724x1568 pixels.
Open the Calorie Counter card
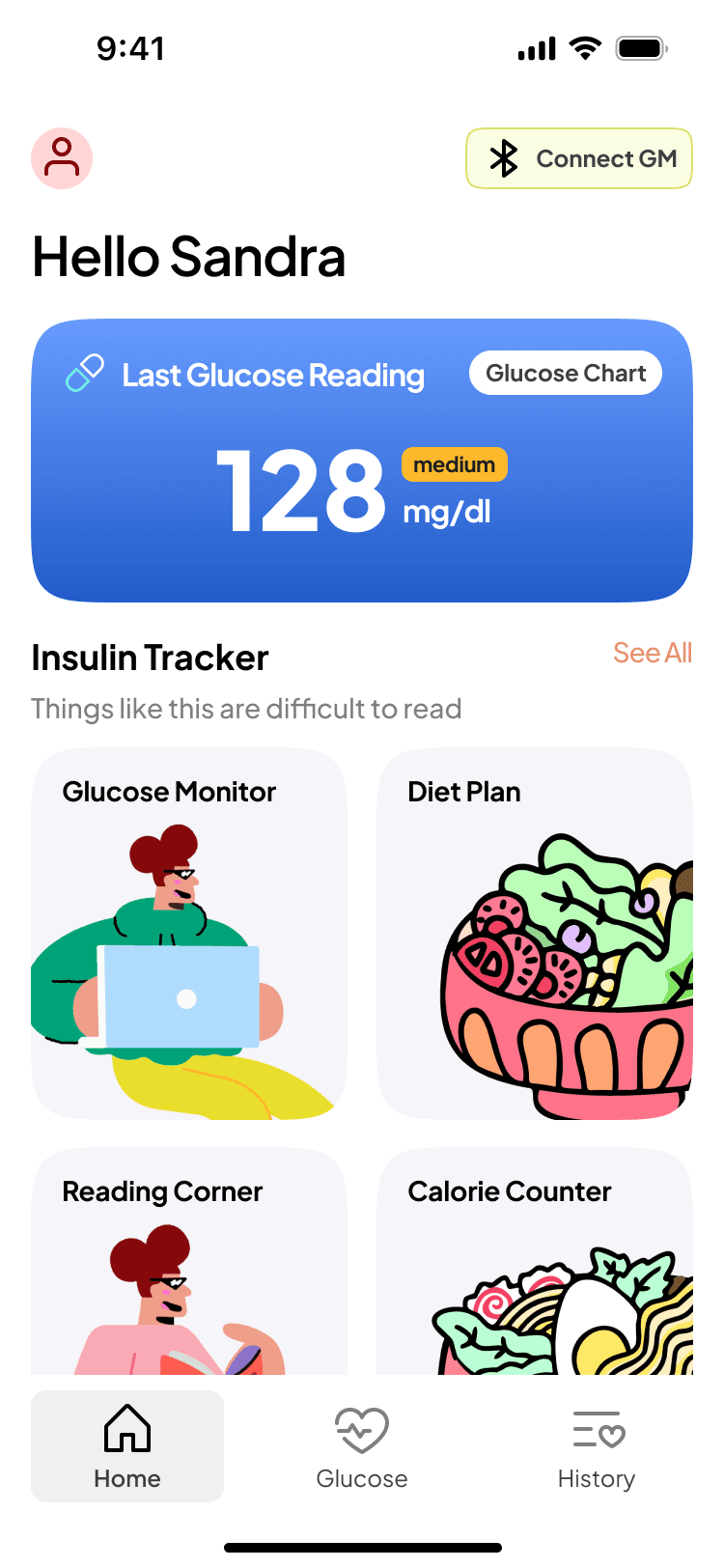coord(535,1261)
